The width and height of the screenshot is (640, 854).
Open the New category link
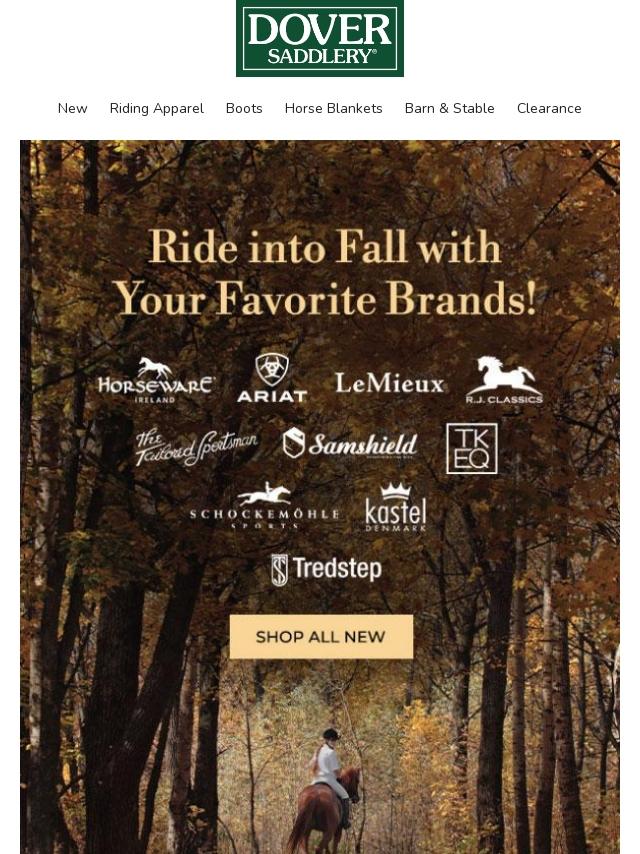click(x=72, y=108)
